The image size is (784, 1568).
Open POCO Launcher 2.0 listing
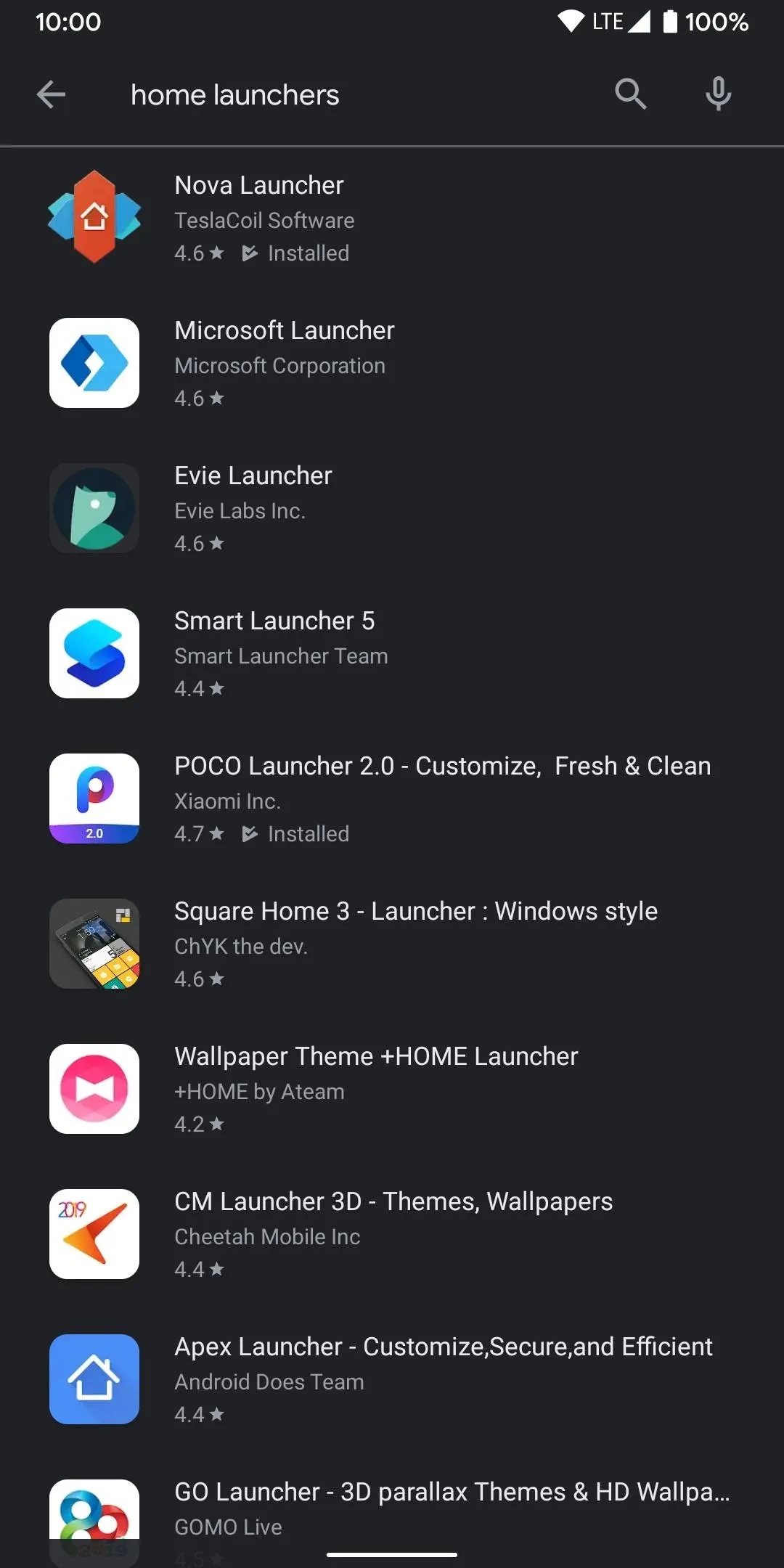392,799
